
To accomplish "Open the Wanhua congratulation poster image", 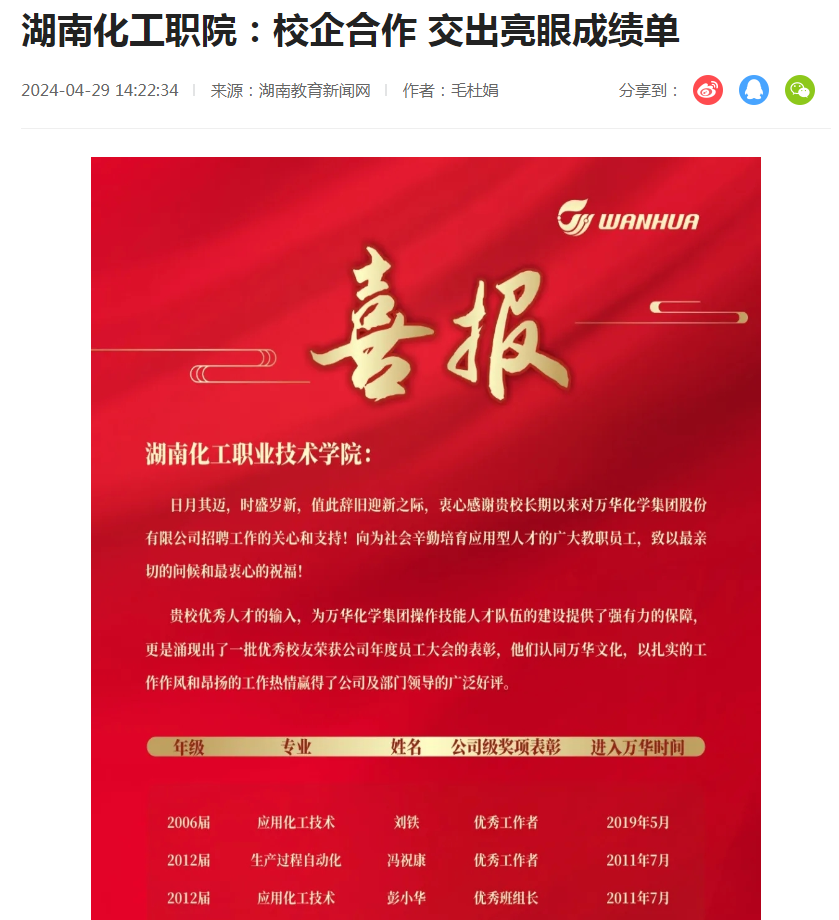I will 425,540.
